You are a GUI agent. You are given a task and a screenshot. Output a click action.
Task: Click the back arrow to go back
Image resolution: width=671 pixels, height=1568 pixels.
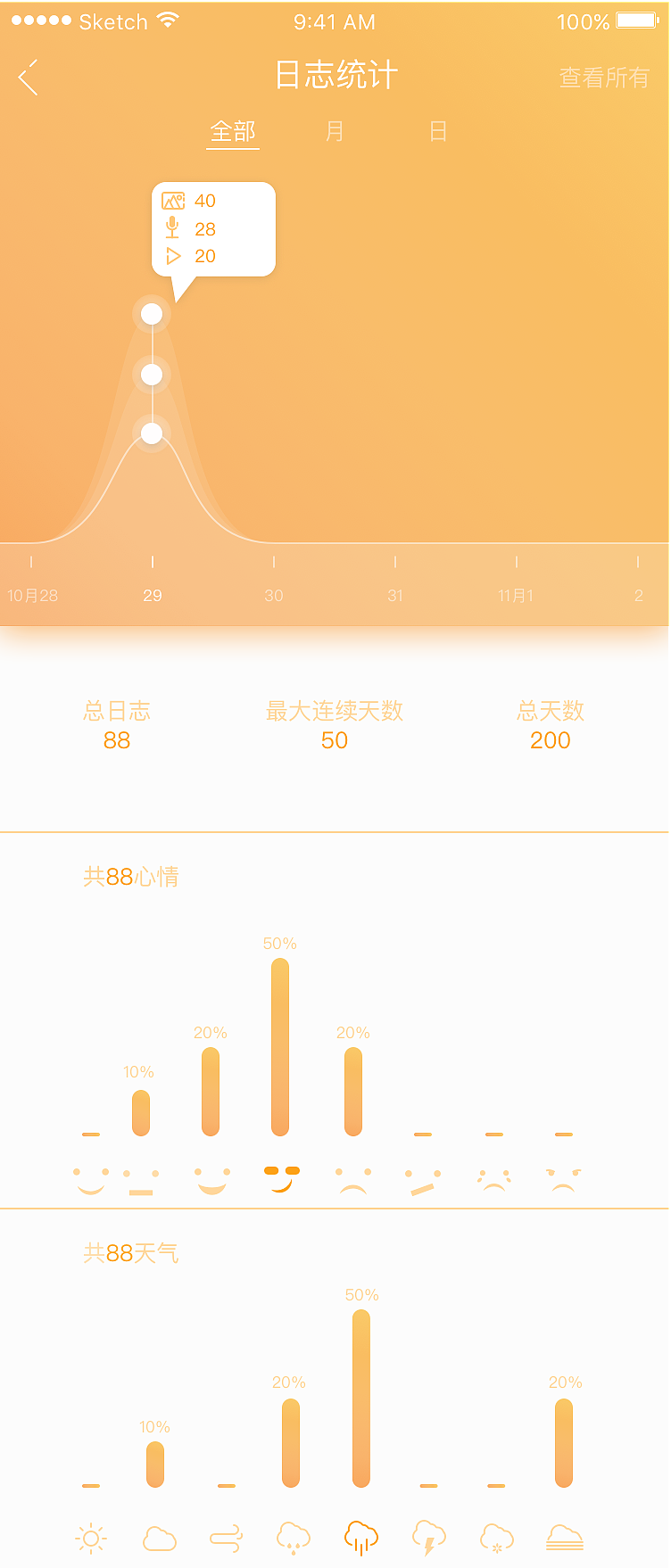coord(29,78)
